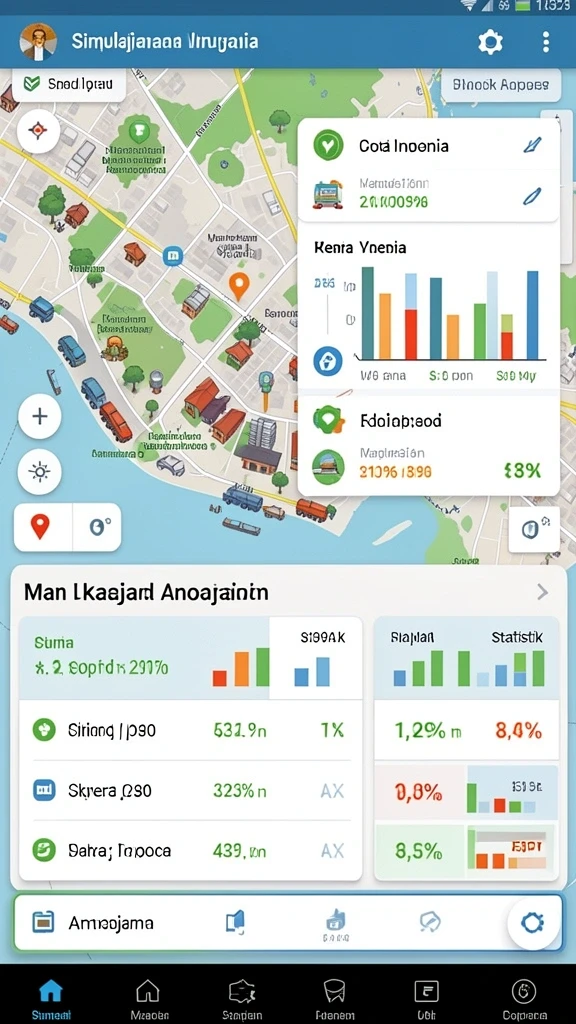This screenshot has width=576, height=1024.
Task: Open the Sirinng row in the list
Action: (190, 730)
